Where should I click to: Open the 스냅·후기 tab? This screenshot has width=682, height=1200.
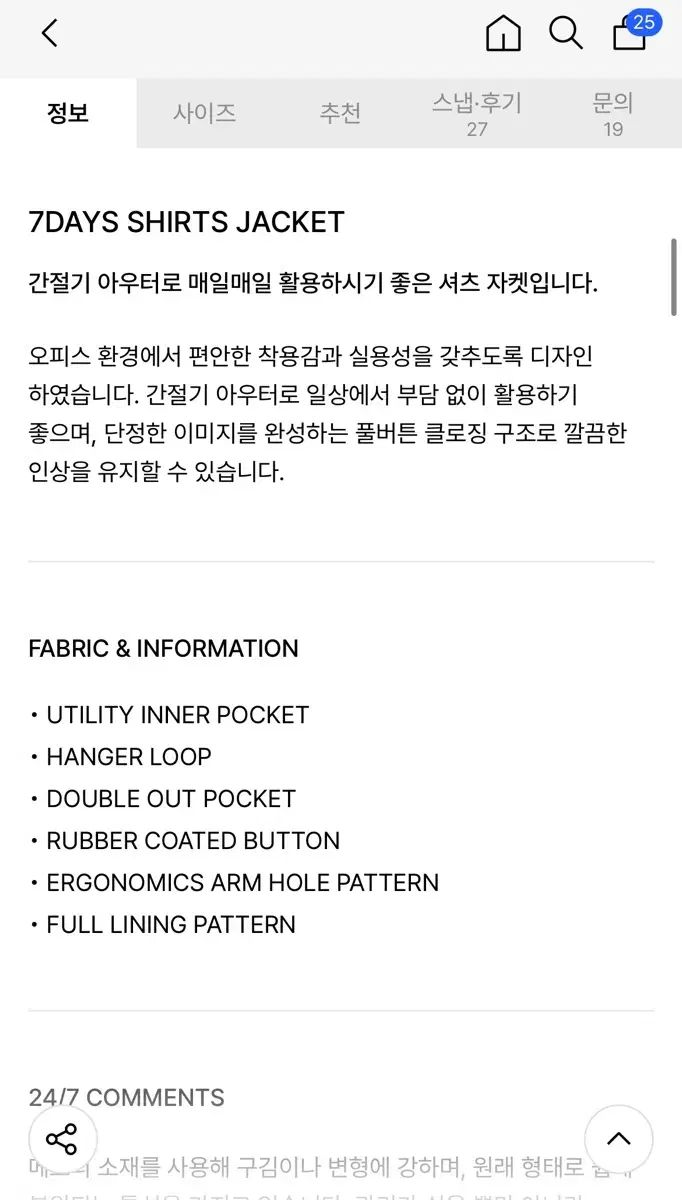(477, 113)
